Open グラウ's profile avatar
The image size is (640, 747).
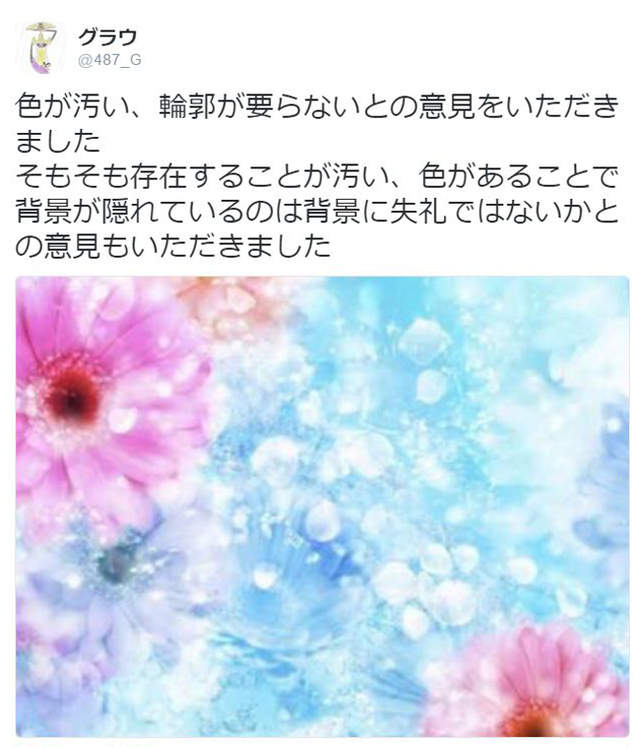[41, 47]
